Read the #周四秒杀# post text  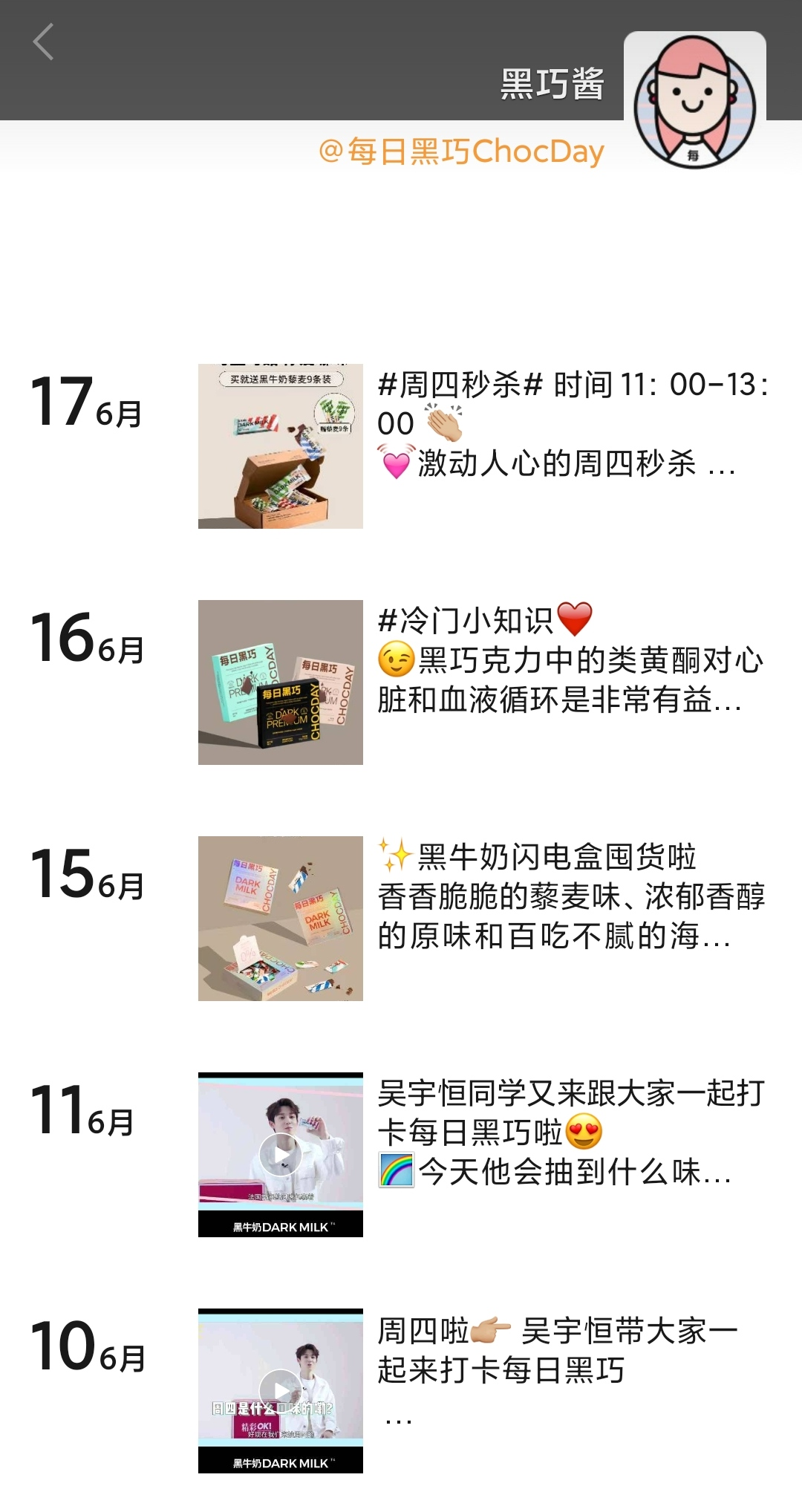tap(572, 425)
